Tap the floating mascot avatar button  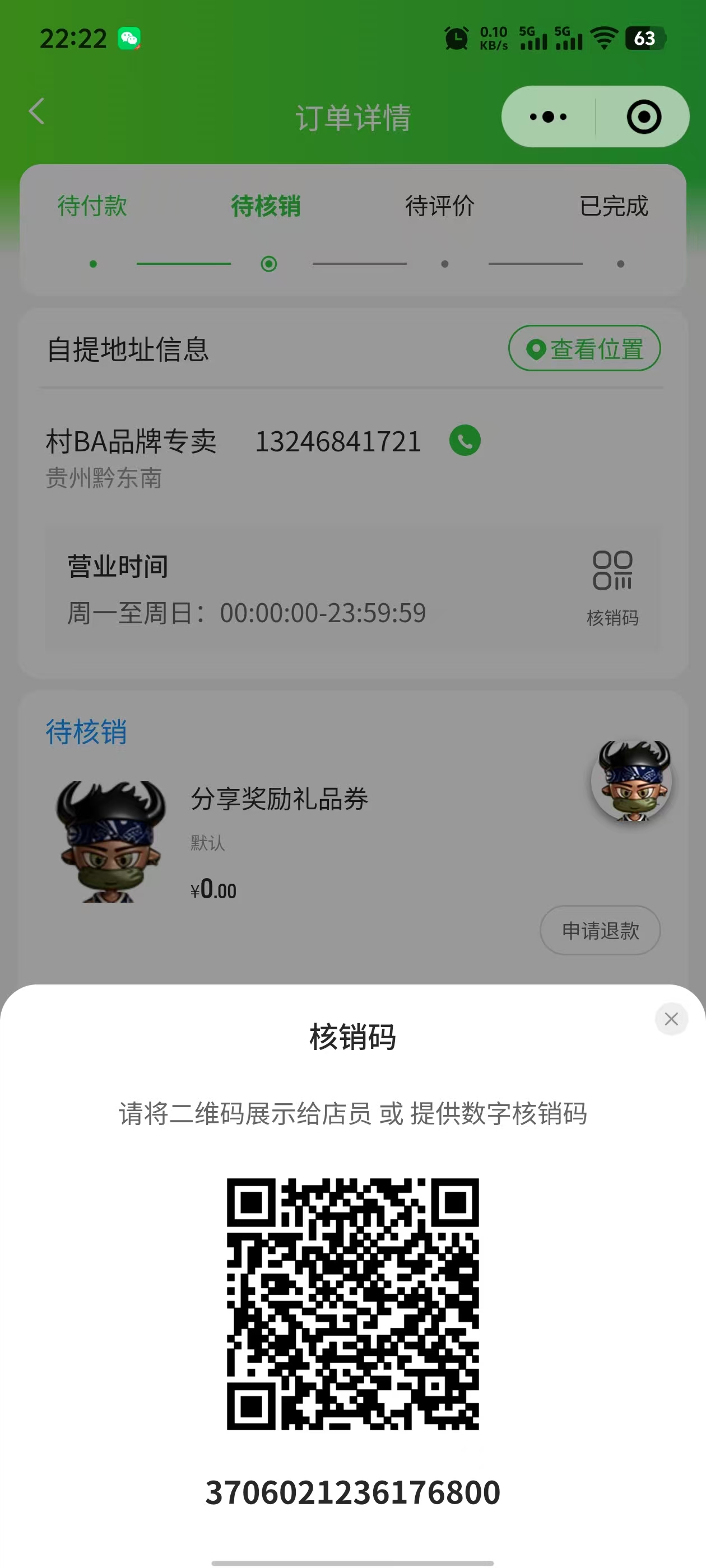pyautogui.click(x=631, y=781)
